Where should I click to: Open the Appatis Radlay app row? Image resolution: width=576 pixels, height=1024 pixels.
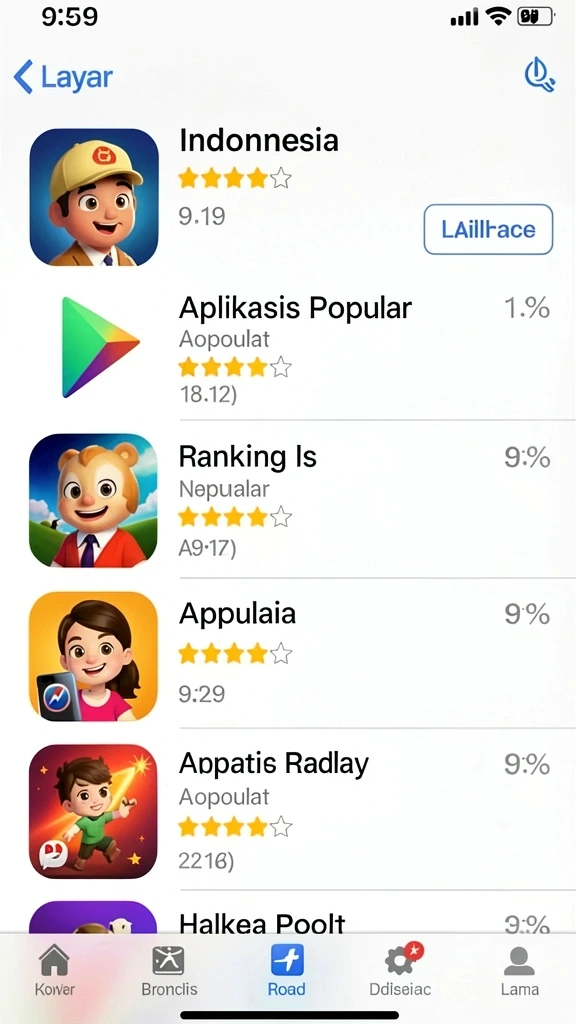[x=288, y=810]
